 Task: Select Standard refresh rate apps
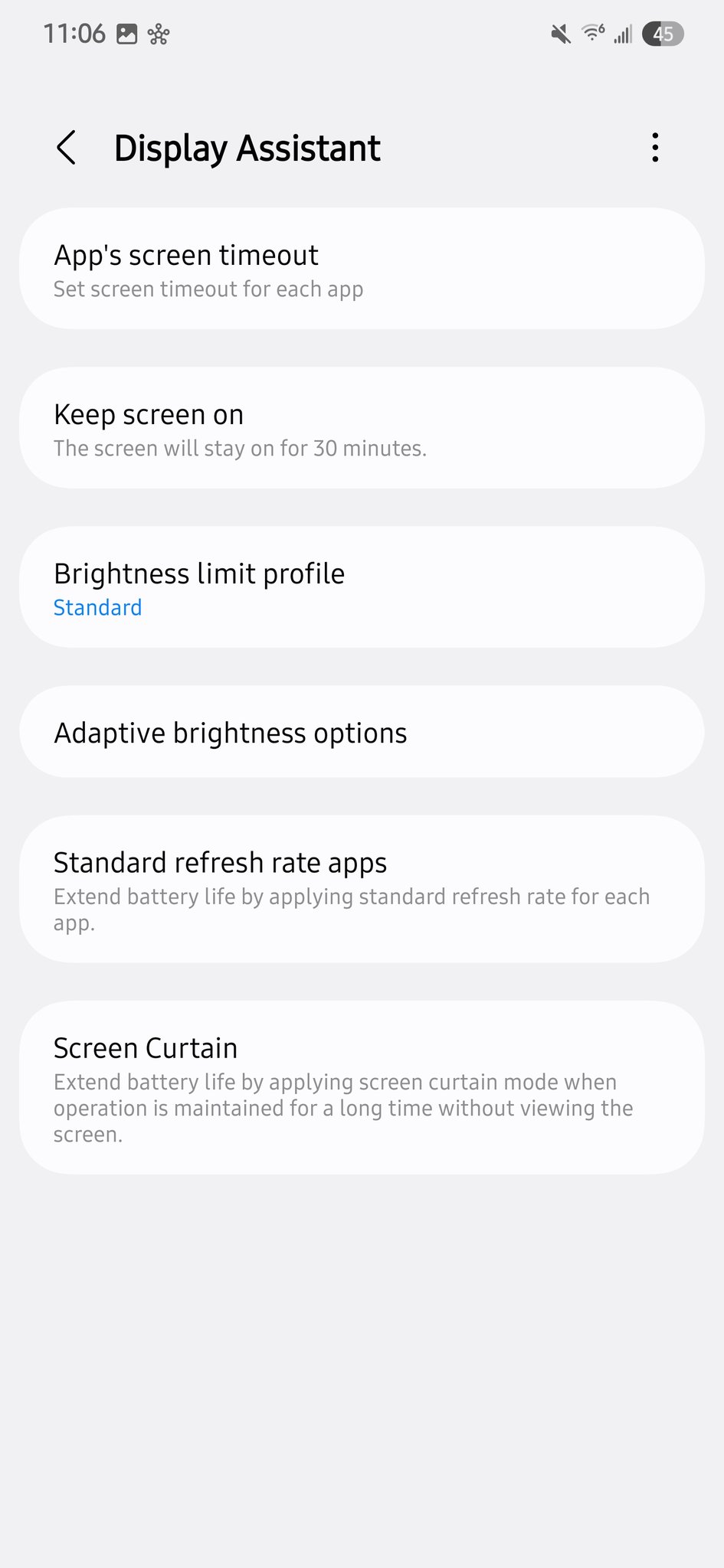point(362,889)
